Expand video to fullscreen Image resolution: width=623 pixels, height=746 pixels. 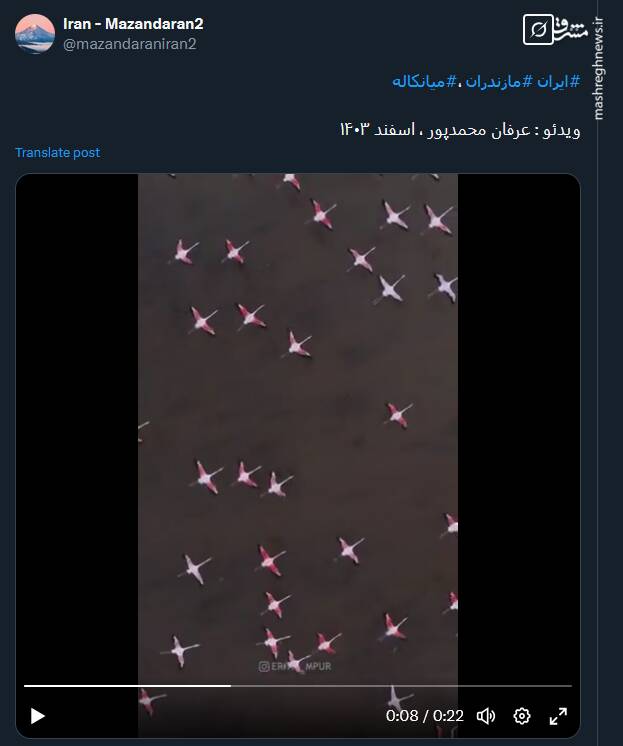558,715
